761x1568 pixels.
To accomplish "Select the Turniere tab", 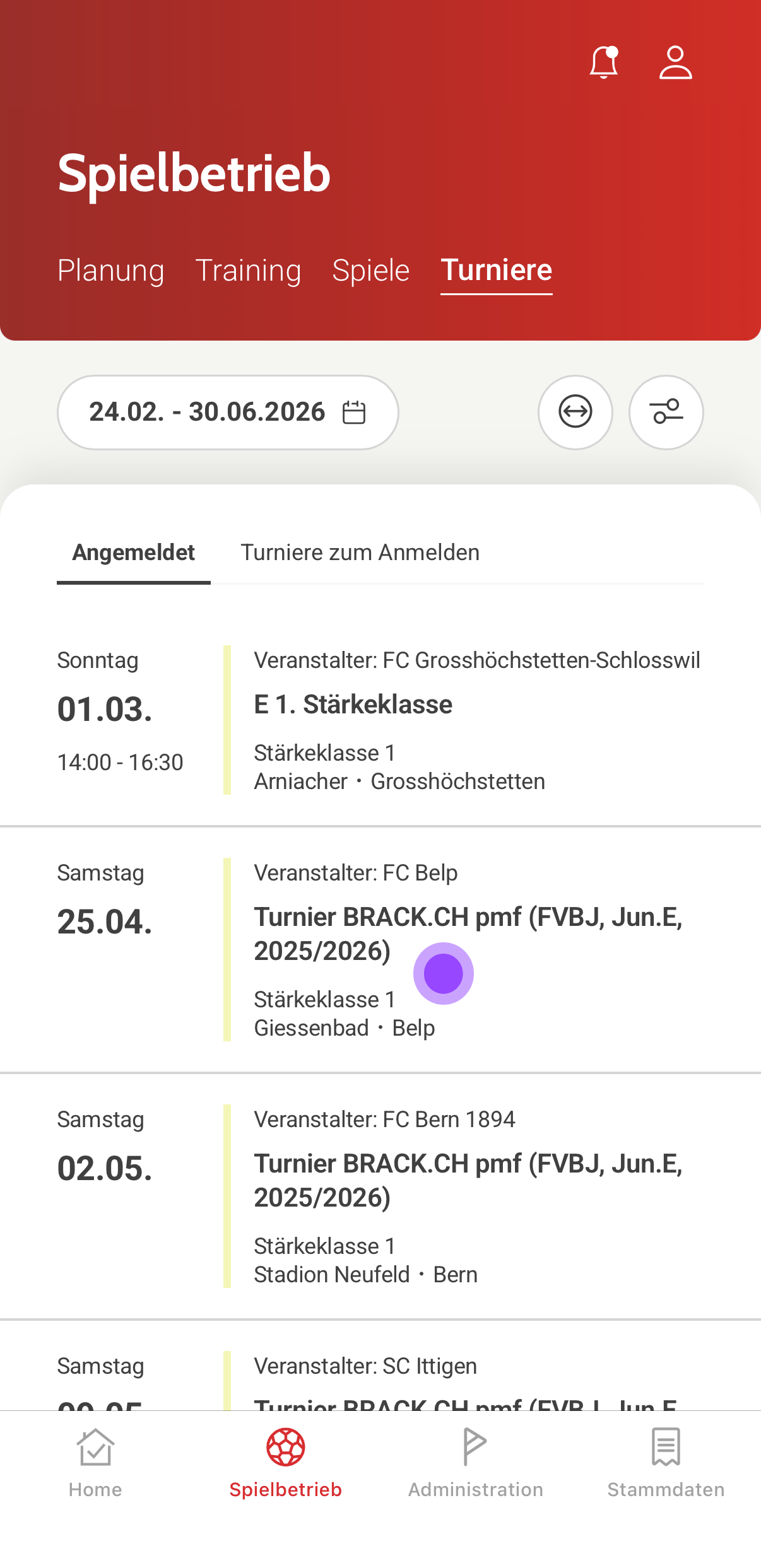I will pos(496,271).
